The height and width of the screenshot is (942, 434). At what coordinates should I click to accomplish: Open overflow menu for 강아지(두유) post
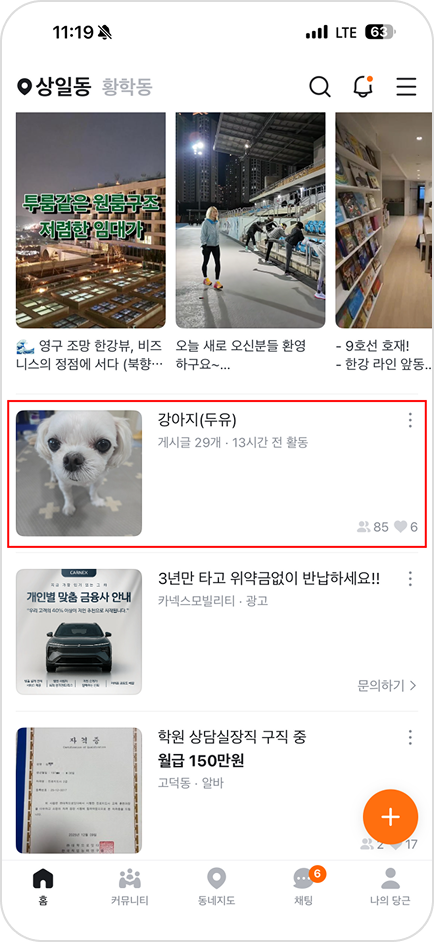(410, 420)
